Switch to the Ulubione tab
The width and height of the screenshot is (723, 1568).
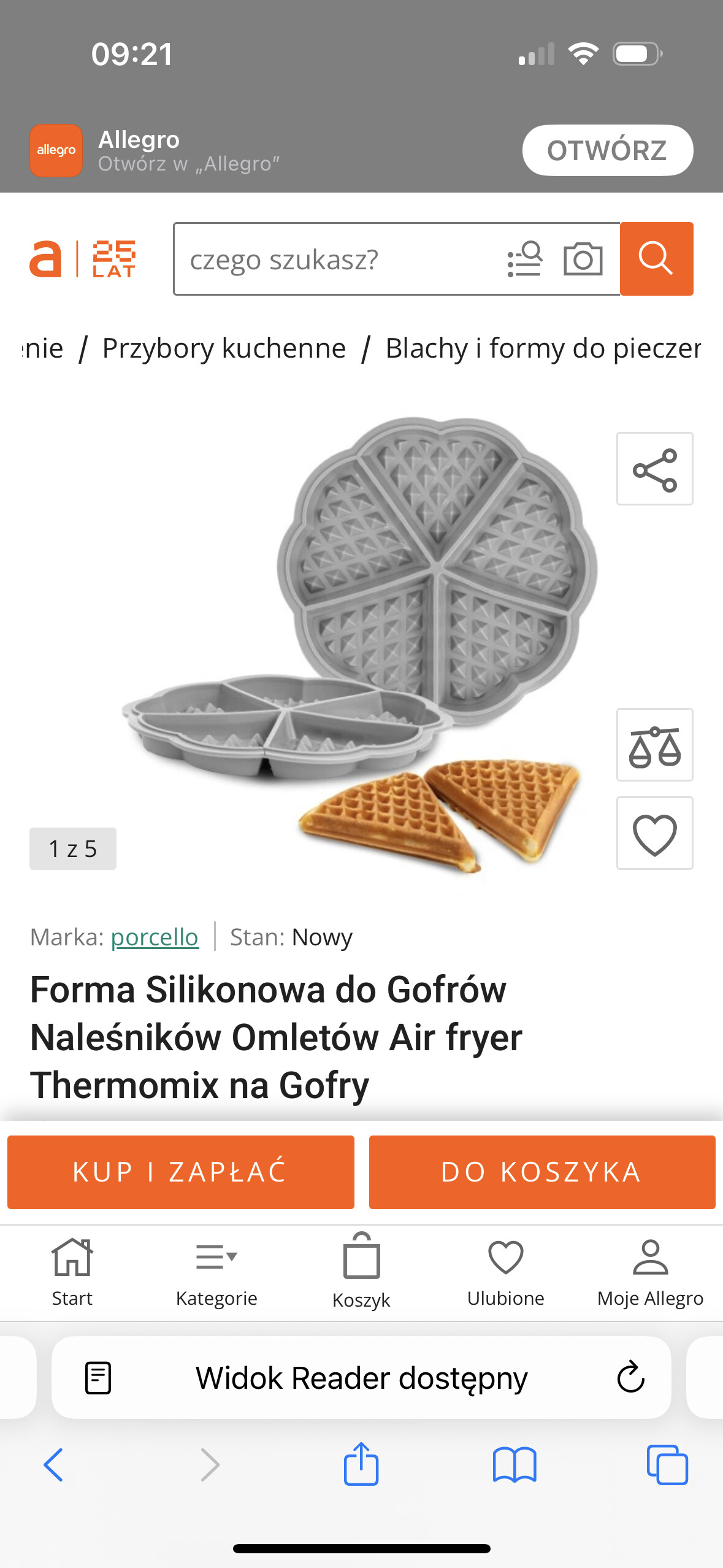[506, 1272]
